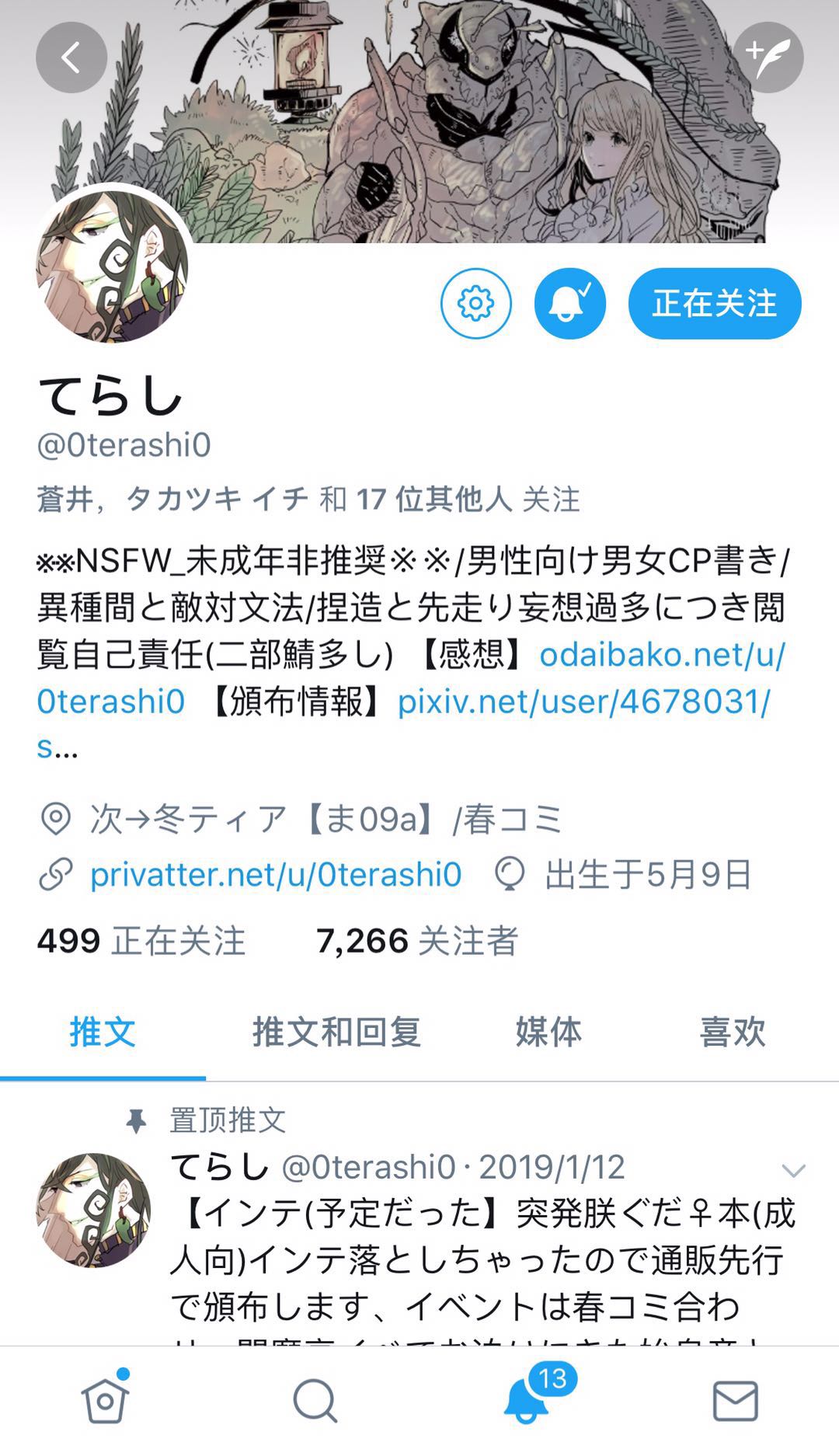Toggle the account notifications bell
The height and width of the screenshot is (1456, 839).
569,304
